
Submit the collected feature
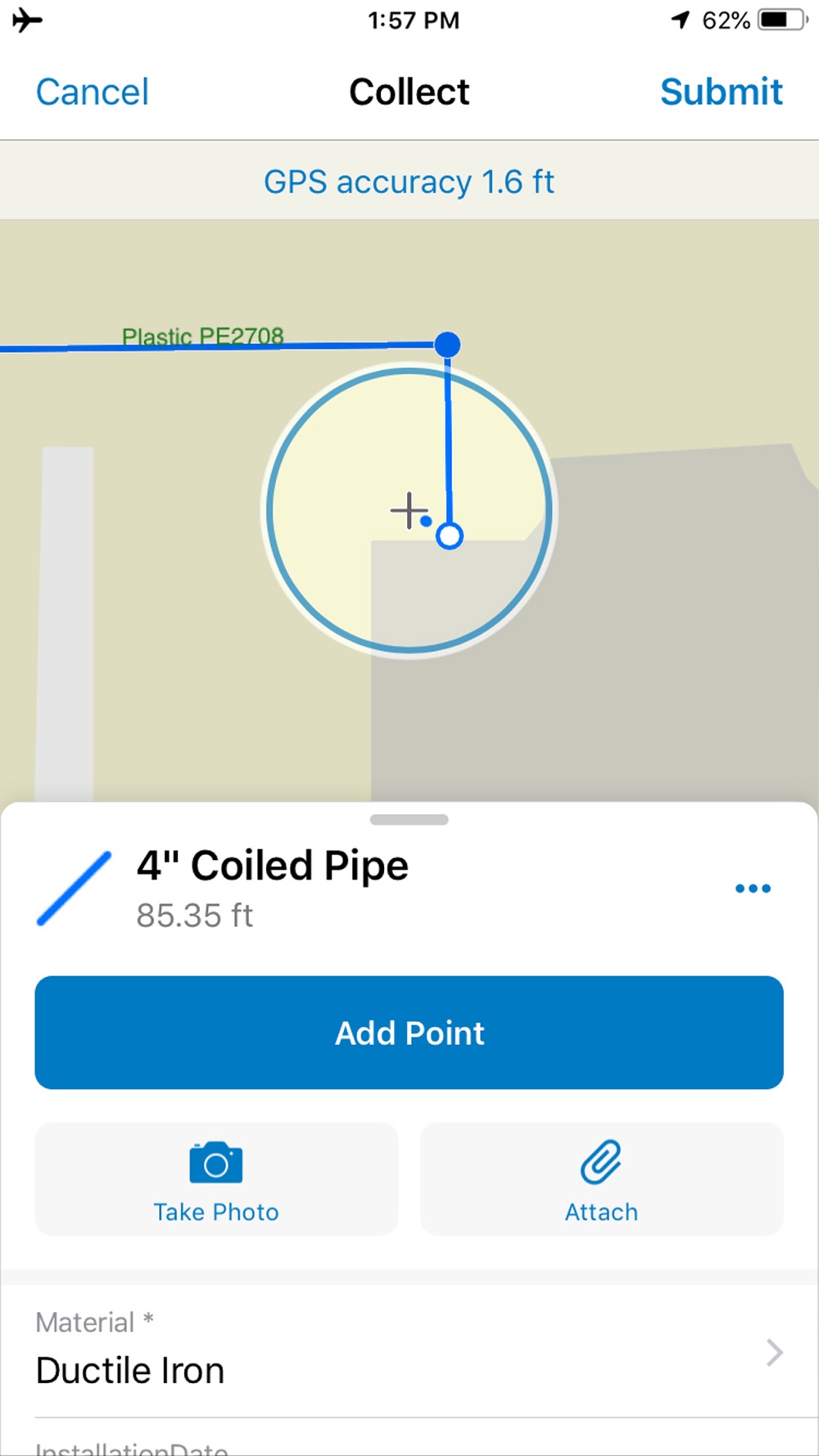click(722, 92)
